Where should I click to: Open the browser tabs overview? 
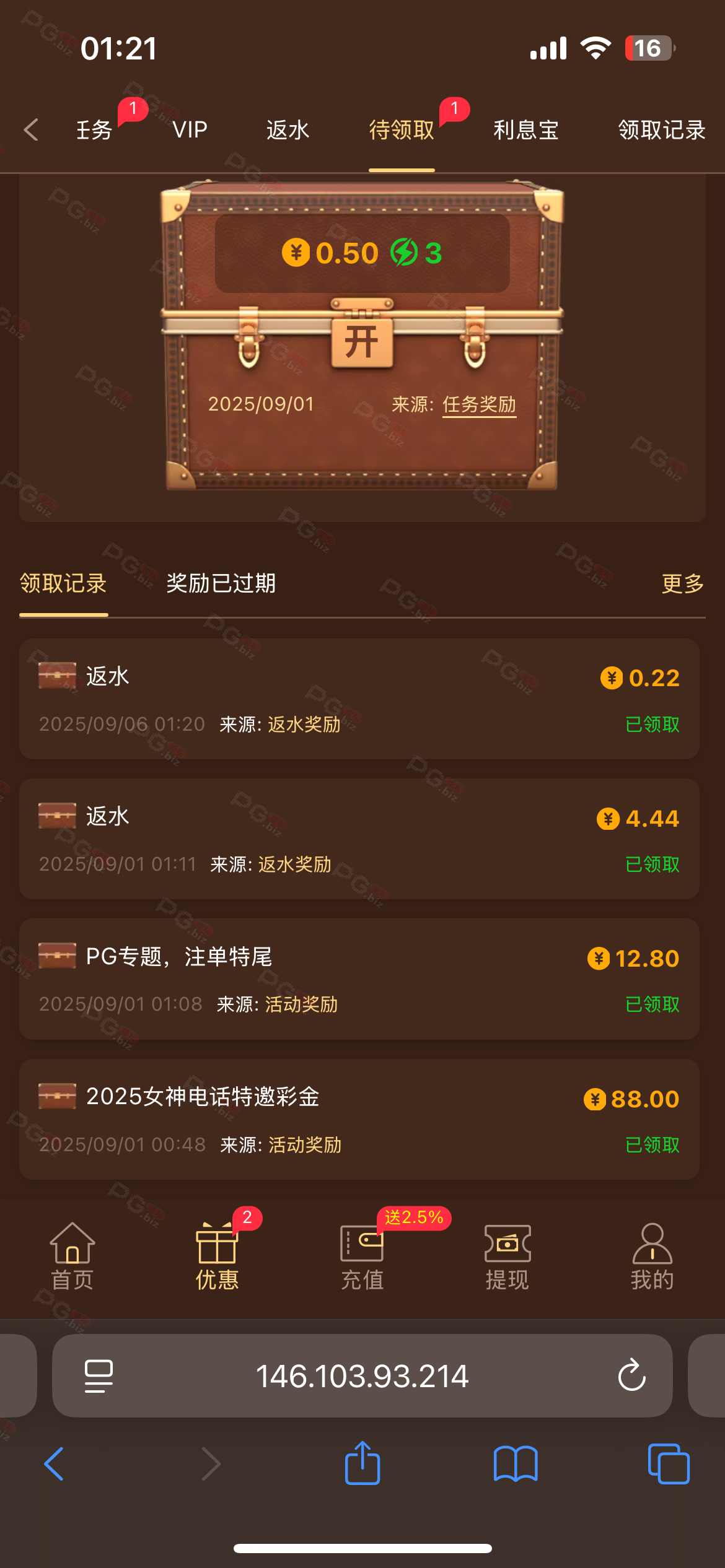(x=668, y=1464)
